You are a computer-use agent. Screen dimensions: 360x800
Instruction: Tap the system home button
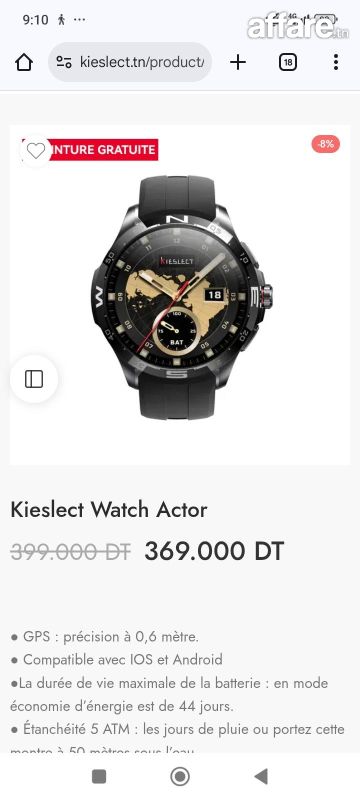(x=180, y=777)
